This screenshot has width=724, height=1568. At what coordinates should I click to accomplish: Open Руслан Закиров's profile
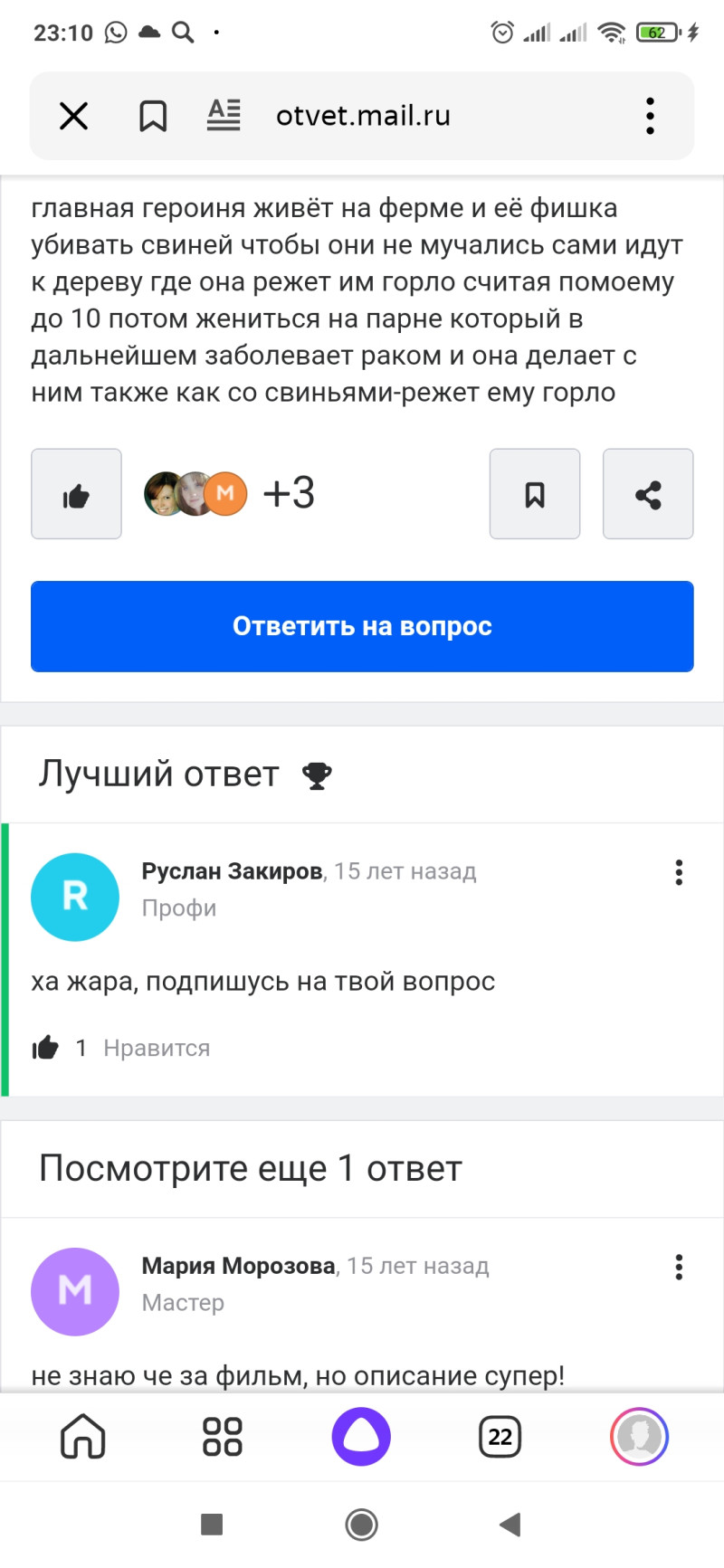(232, 871)
